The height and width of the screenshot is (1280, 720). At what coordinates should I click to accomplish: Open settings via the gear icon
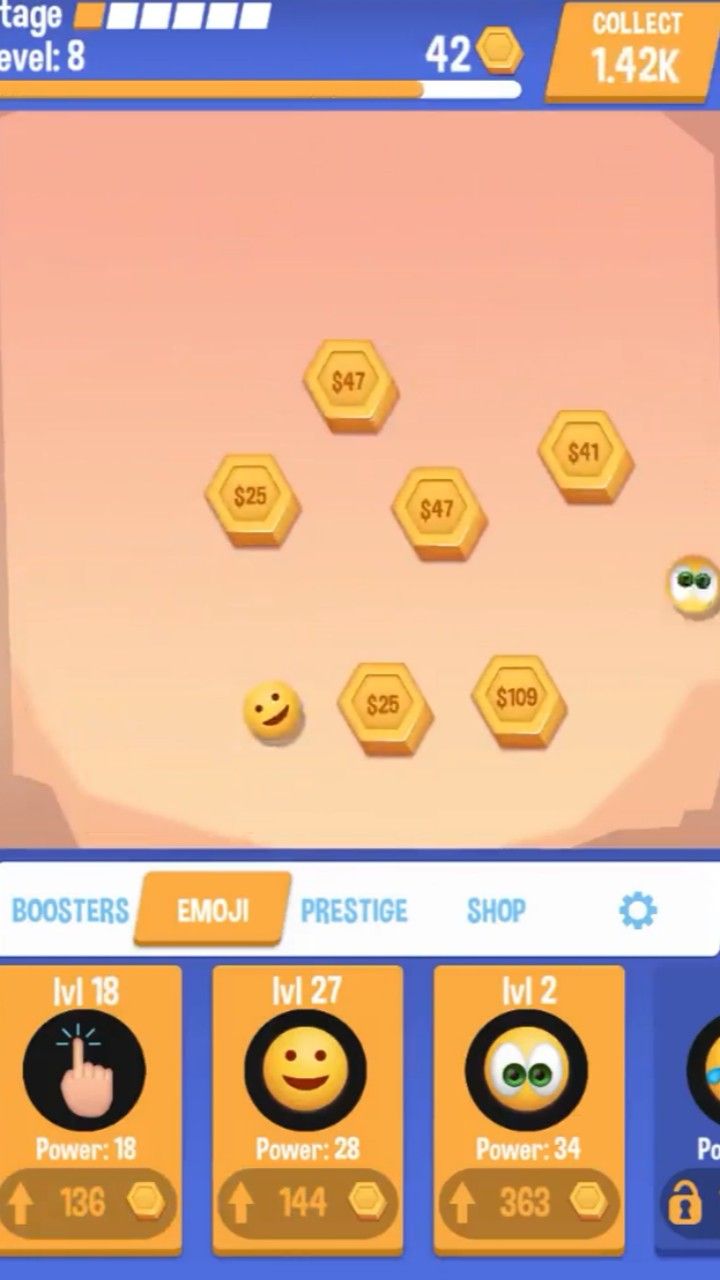[x=637, y=910]
